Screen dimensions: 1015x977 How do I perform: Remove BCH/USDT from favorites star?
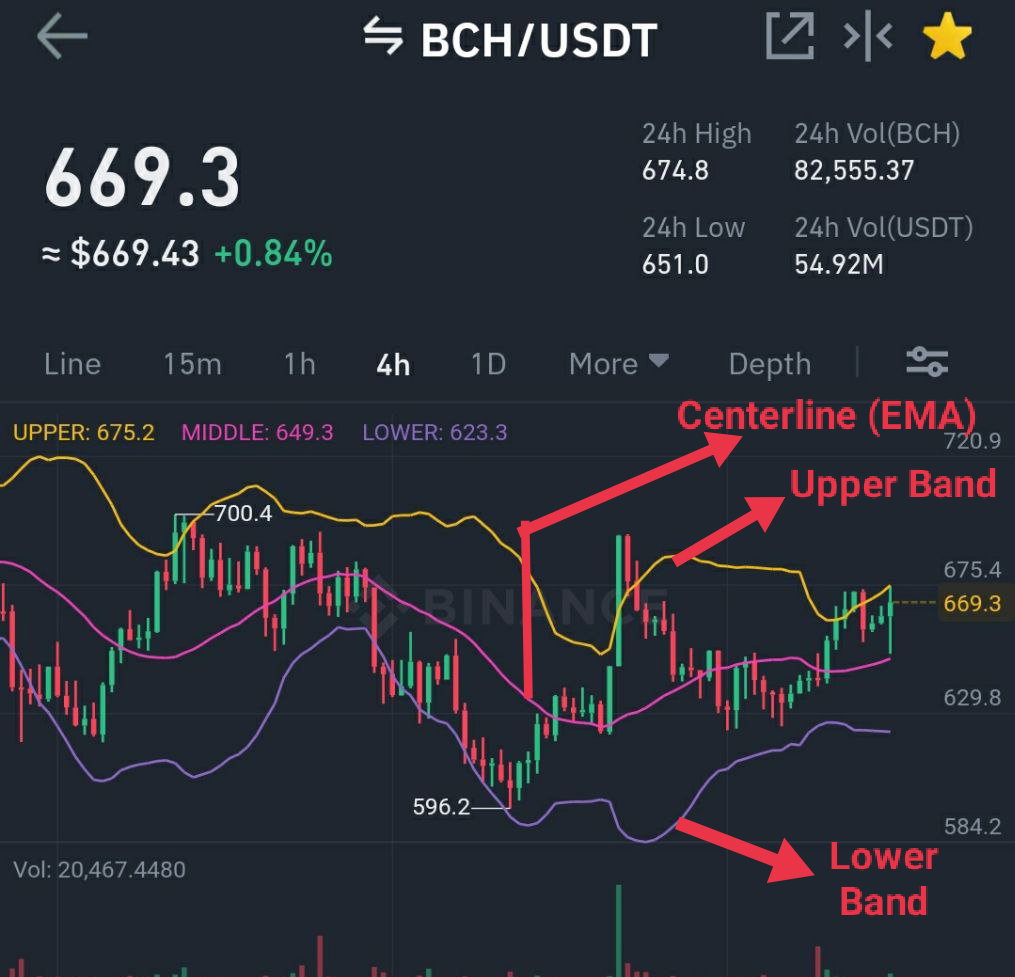947,36
